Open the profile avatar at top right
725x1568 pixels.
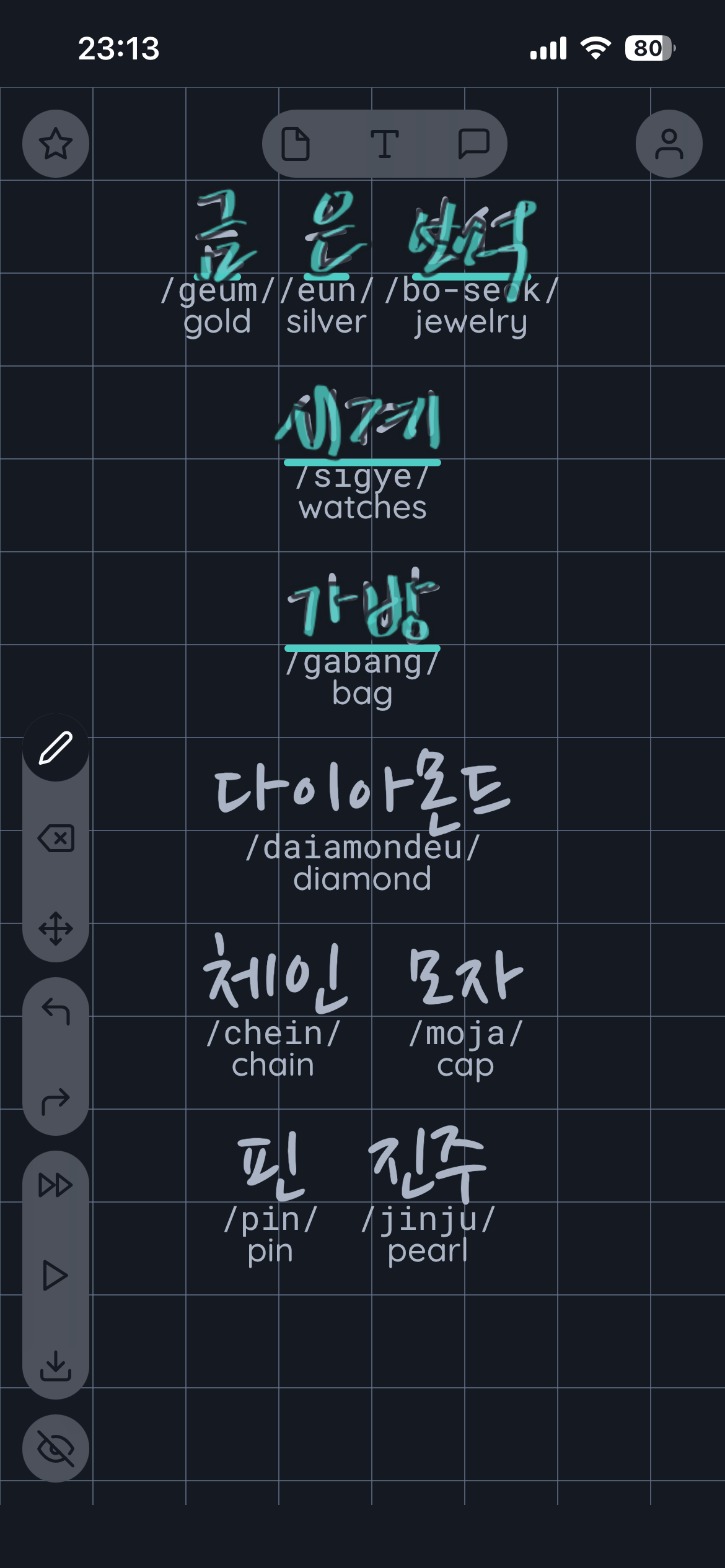[669, 143]
